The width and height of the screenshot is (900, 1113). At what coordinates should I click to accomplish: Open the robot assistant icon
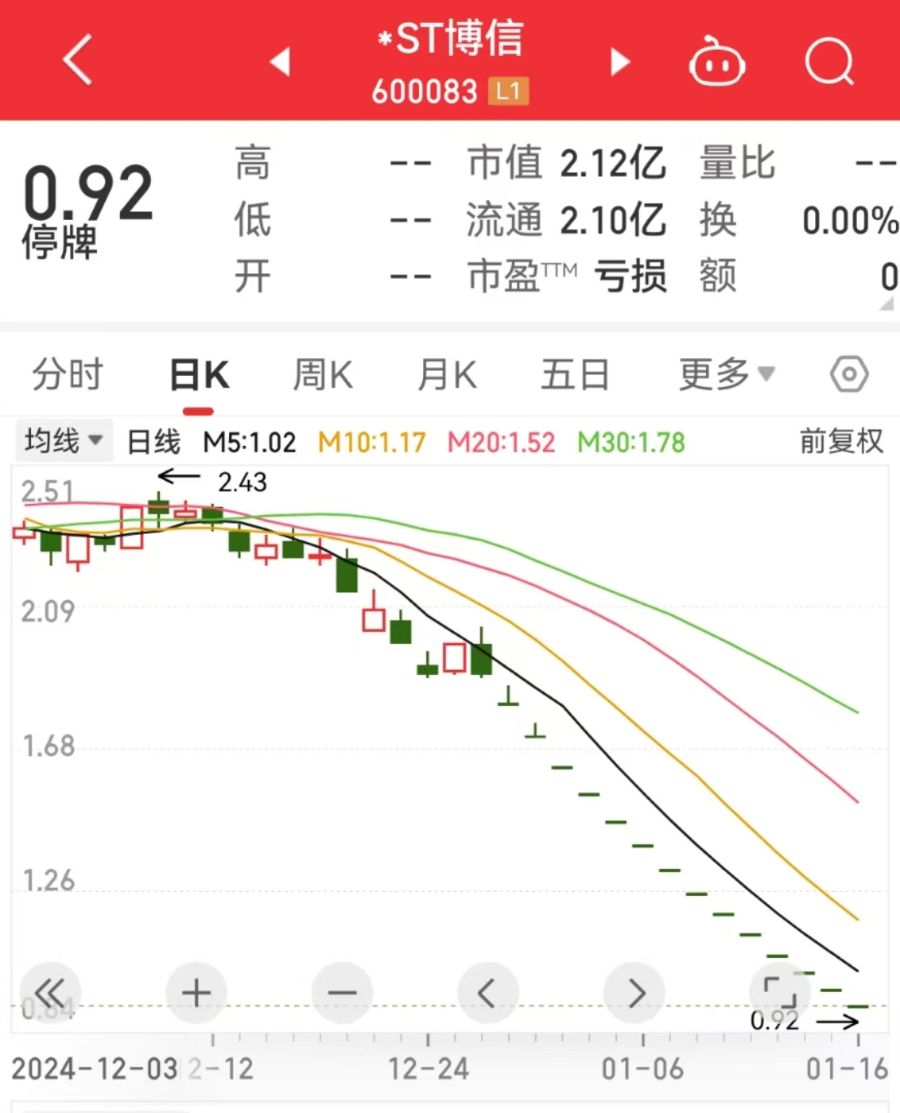717,63
